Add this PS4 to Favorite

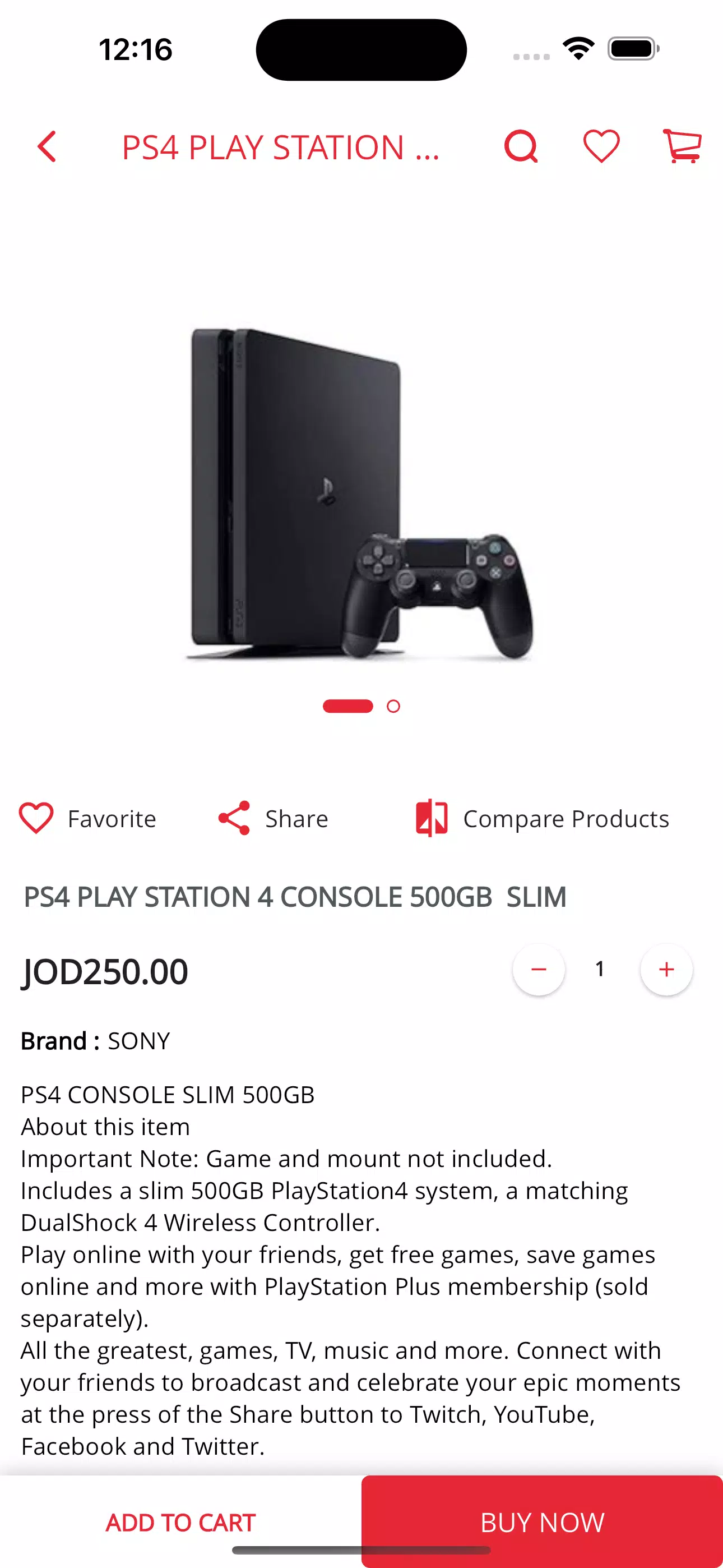coord(88,818)
